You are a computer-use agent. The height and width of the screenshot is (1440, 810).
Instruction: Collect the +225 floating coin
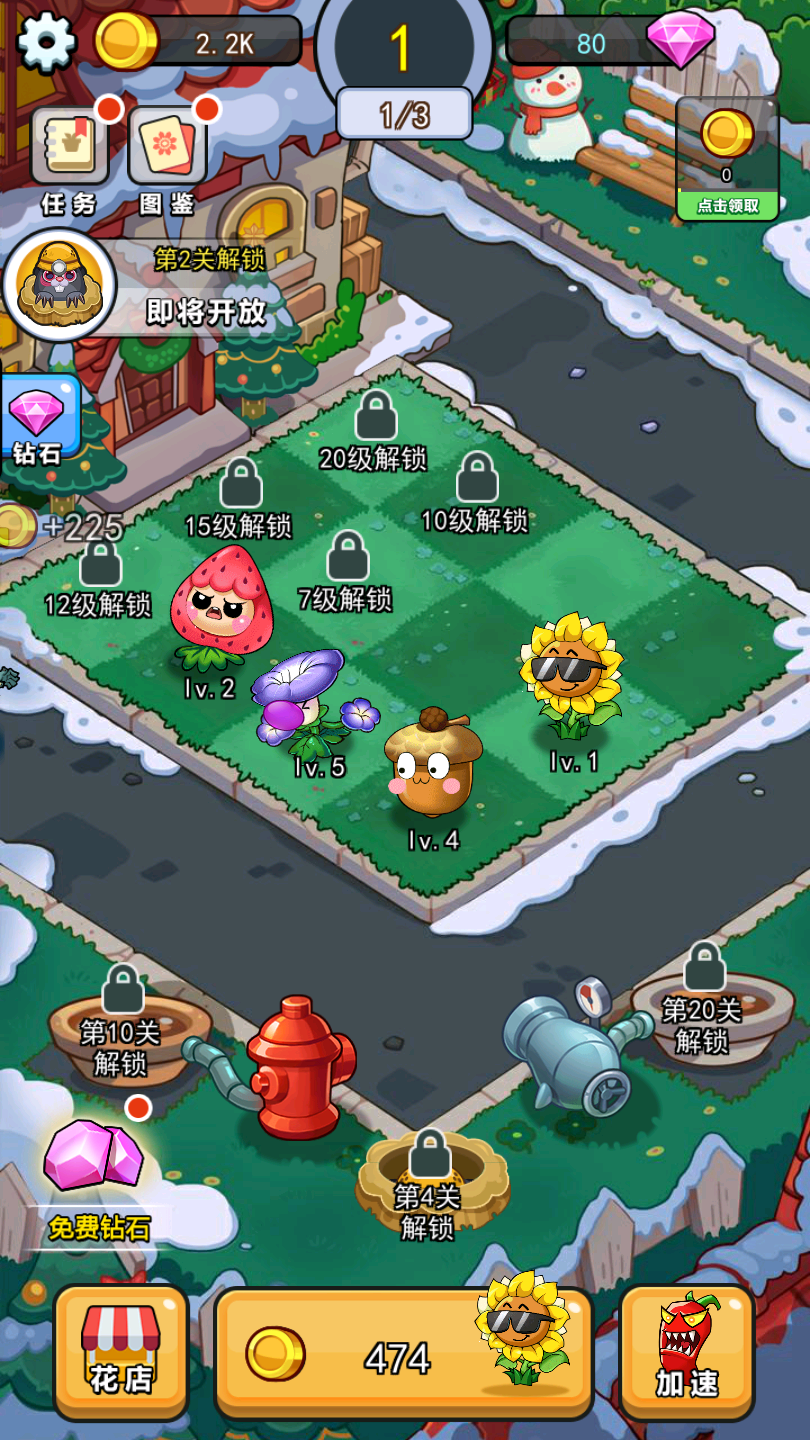16,526
